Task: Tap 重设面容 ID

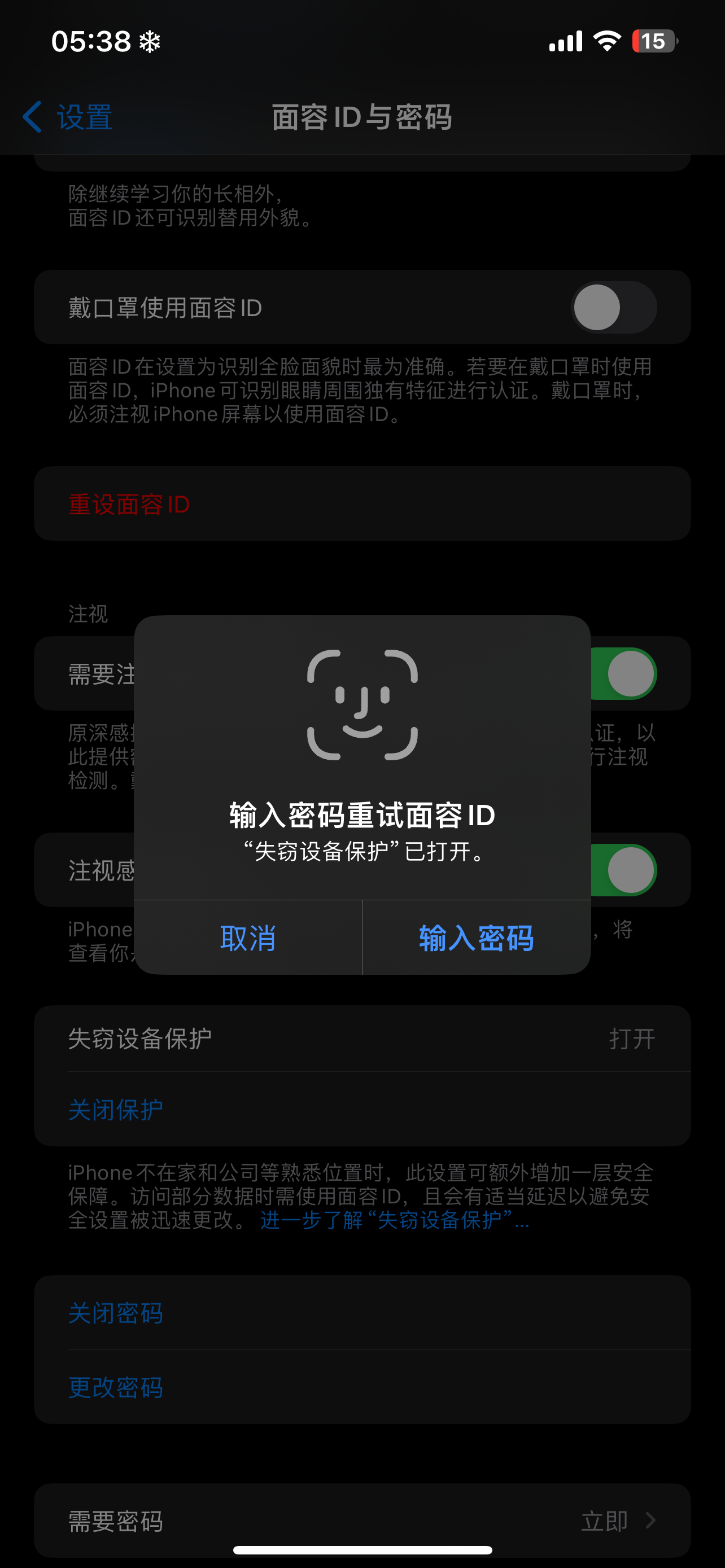Action: coord(129,504)
